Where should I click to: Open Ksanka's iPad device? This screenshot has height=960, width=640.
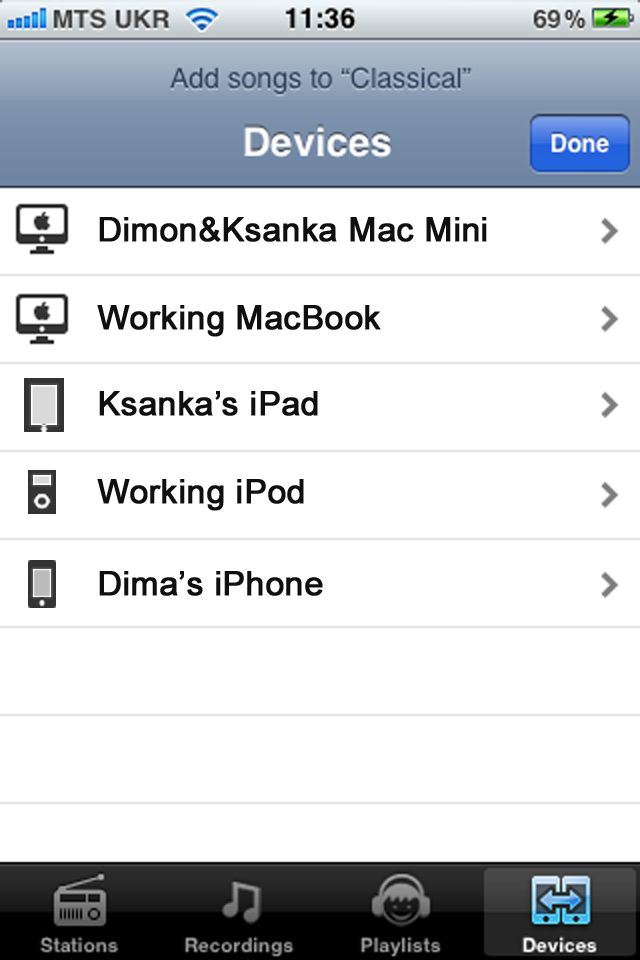click(x=320, y=405)
